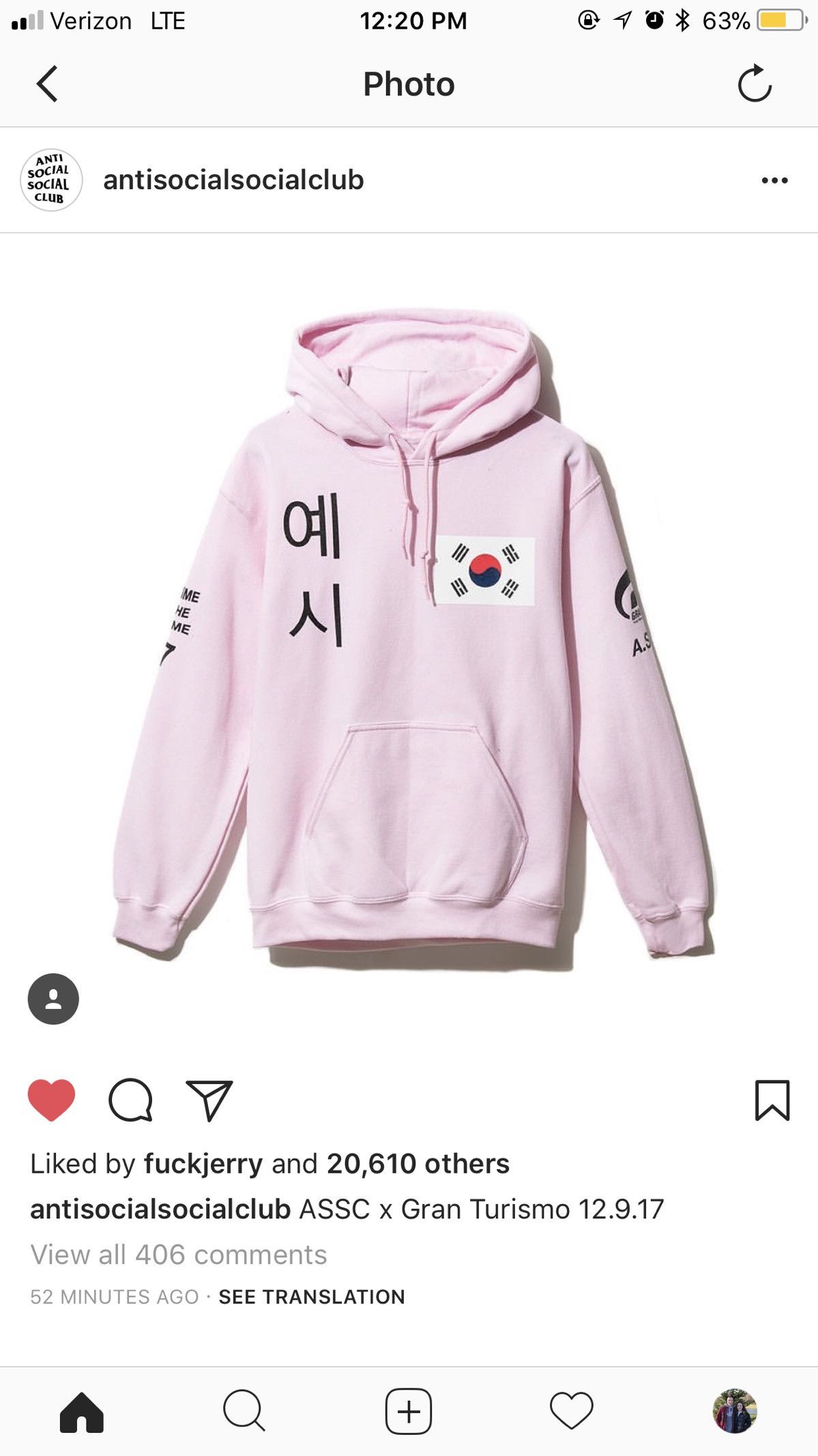Refresh the photo post
This screenshot has width=818, height=1456.
click(x=755, y=84)
